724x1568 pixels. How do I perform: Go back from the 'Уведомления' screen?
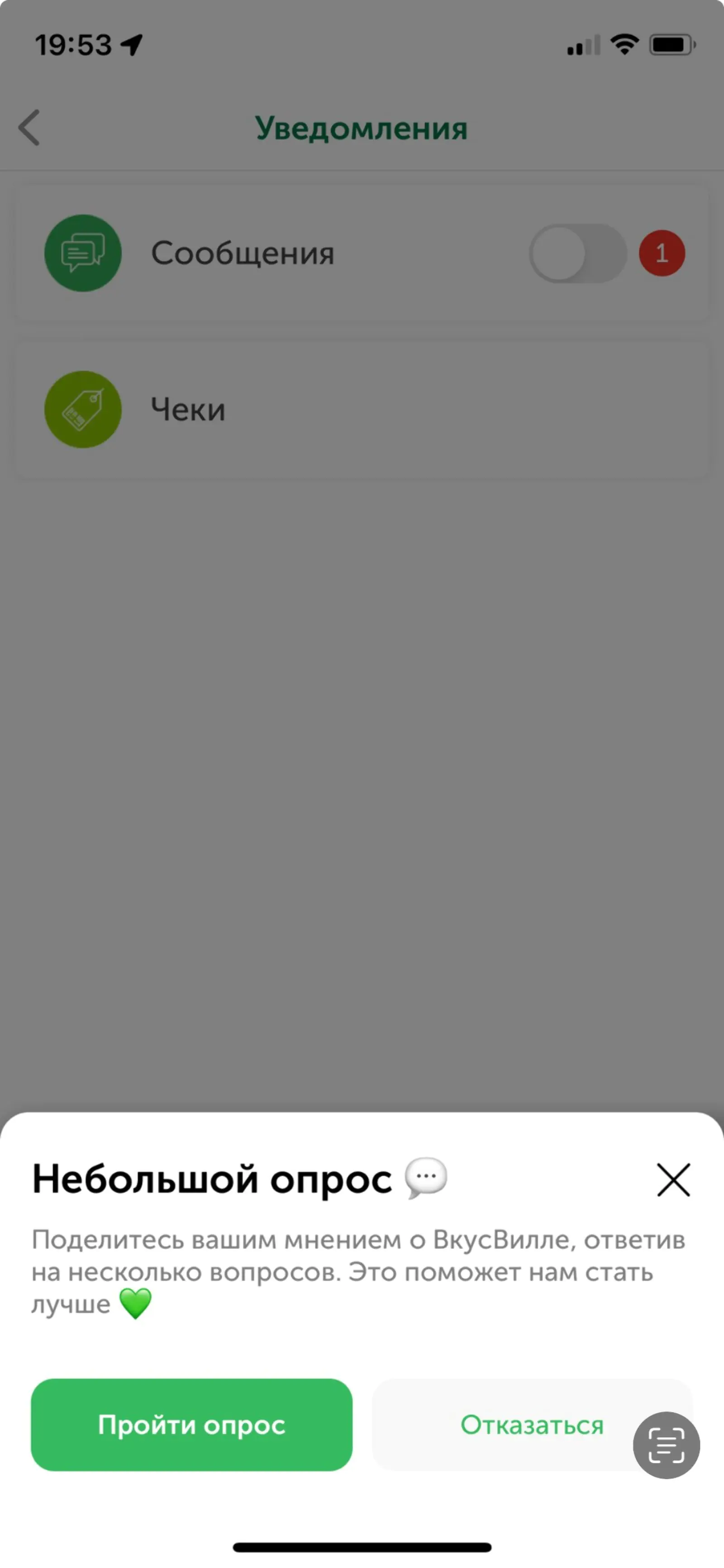[x=29, y=128]
